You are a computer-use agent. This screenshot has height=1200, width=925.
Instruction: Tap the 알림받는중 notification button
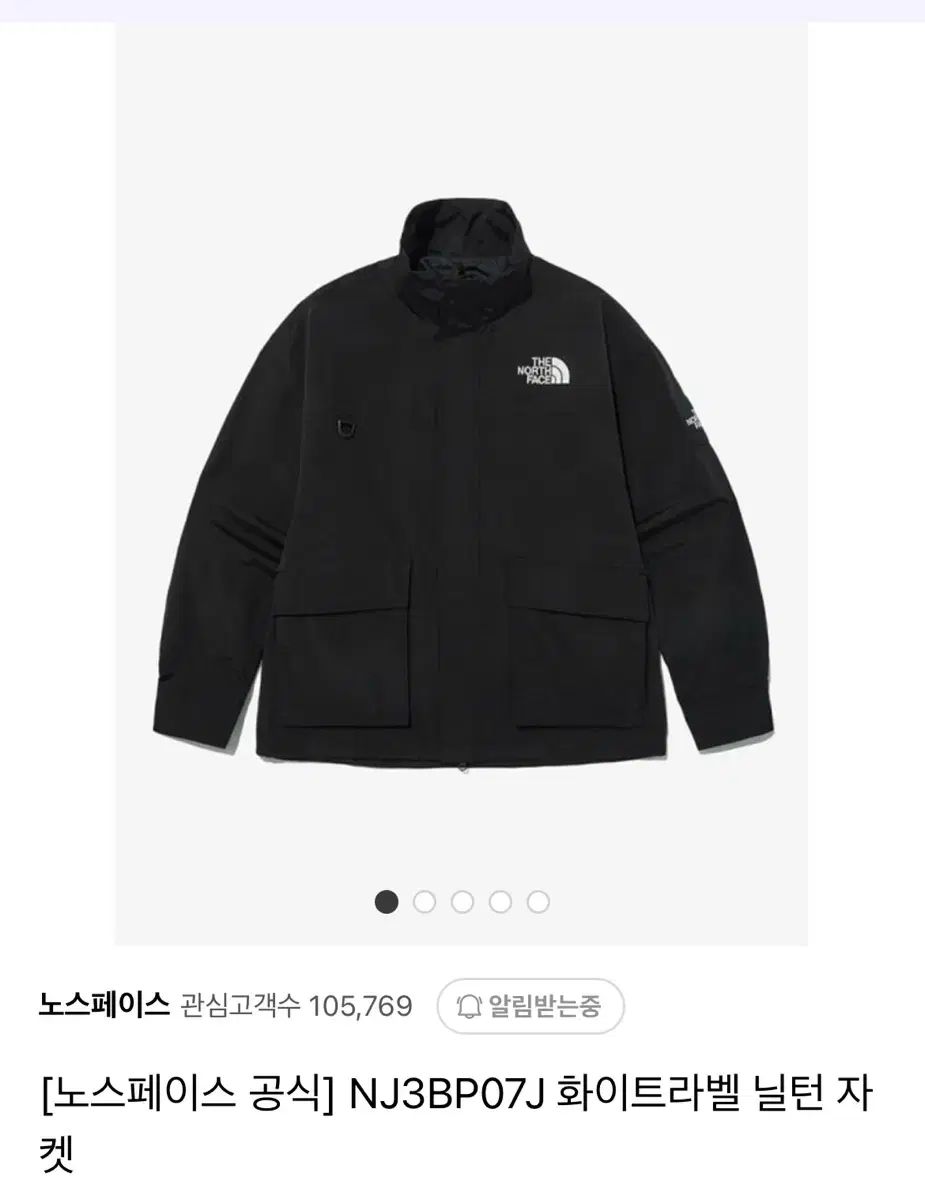530,1006
